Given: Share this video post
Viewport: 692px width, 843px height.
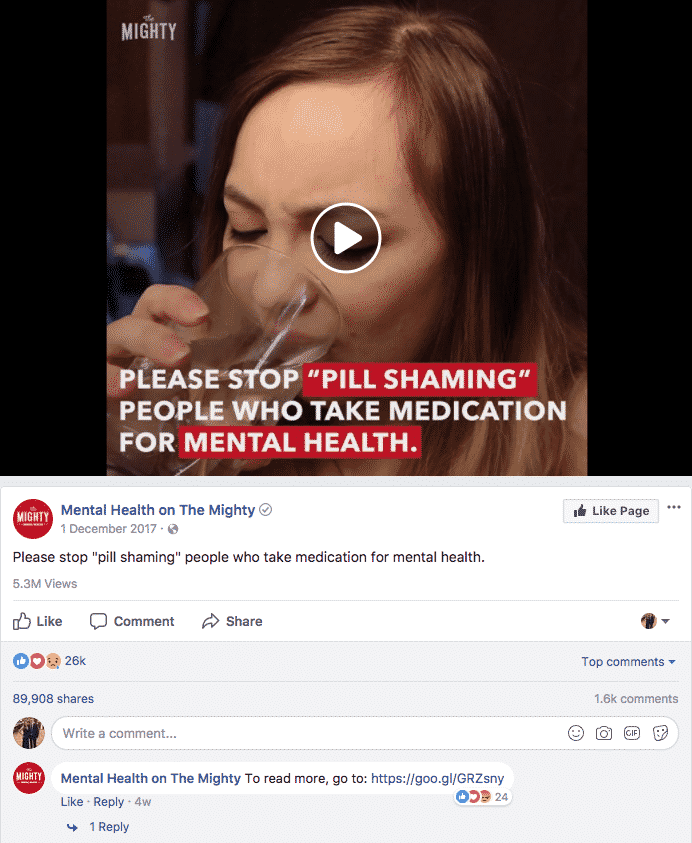Looking at the screenshot, I should point(232,621).
